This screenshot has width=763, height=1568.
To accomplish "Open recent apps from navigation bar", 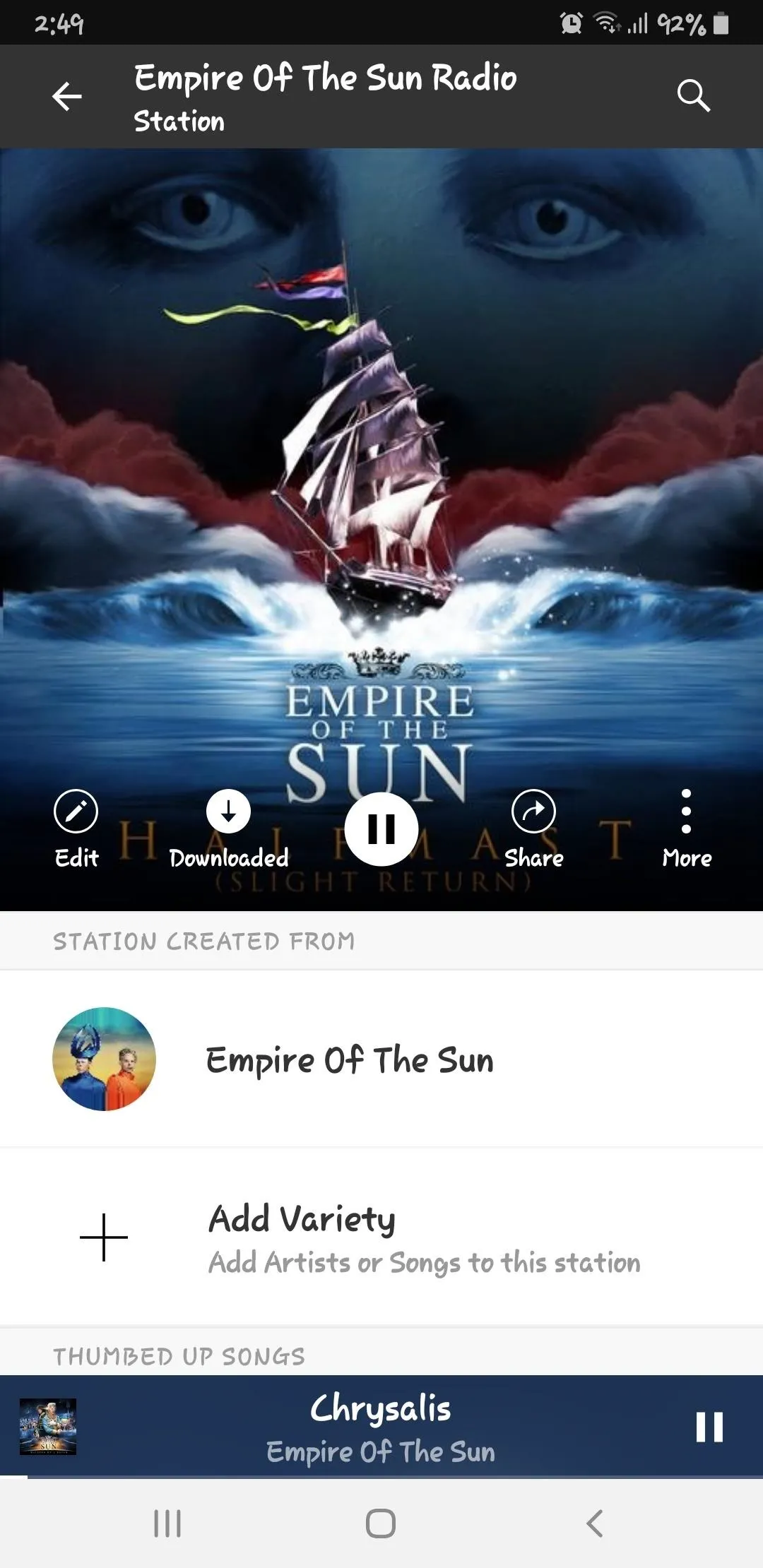I will pyautogui.click(x=167, y=1524).
